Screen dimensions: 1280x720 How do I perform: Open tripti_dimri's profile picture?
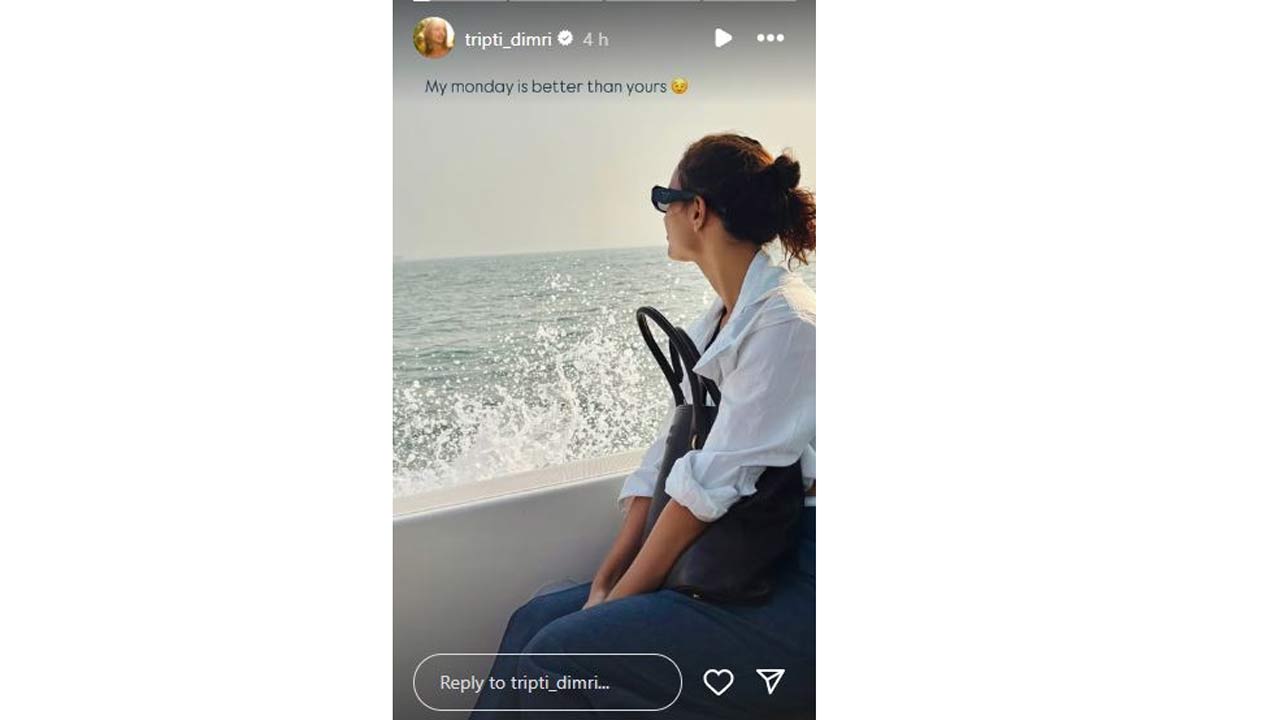tap(434, 38)
